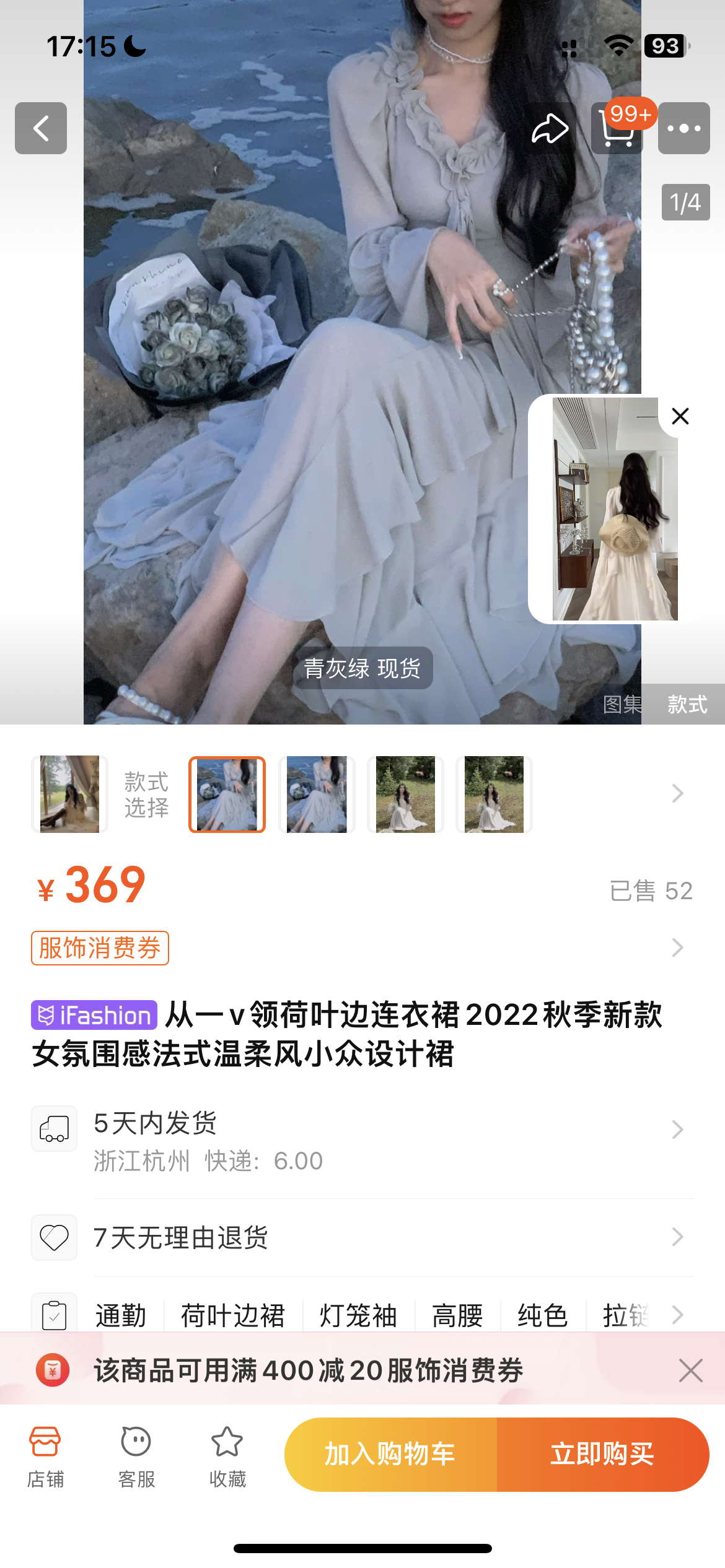Viewport: 725px width, 1568px height.
Task: Open the shopping cart
Action: 617,129
